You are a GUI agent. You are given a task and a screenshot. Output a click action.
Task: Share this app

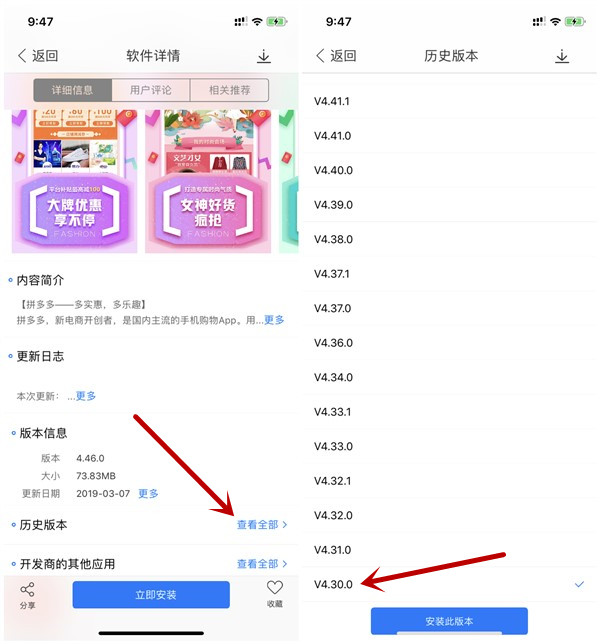coord(27,595)
